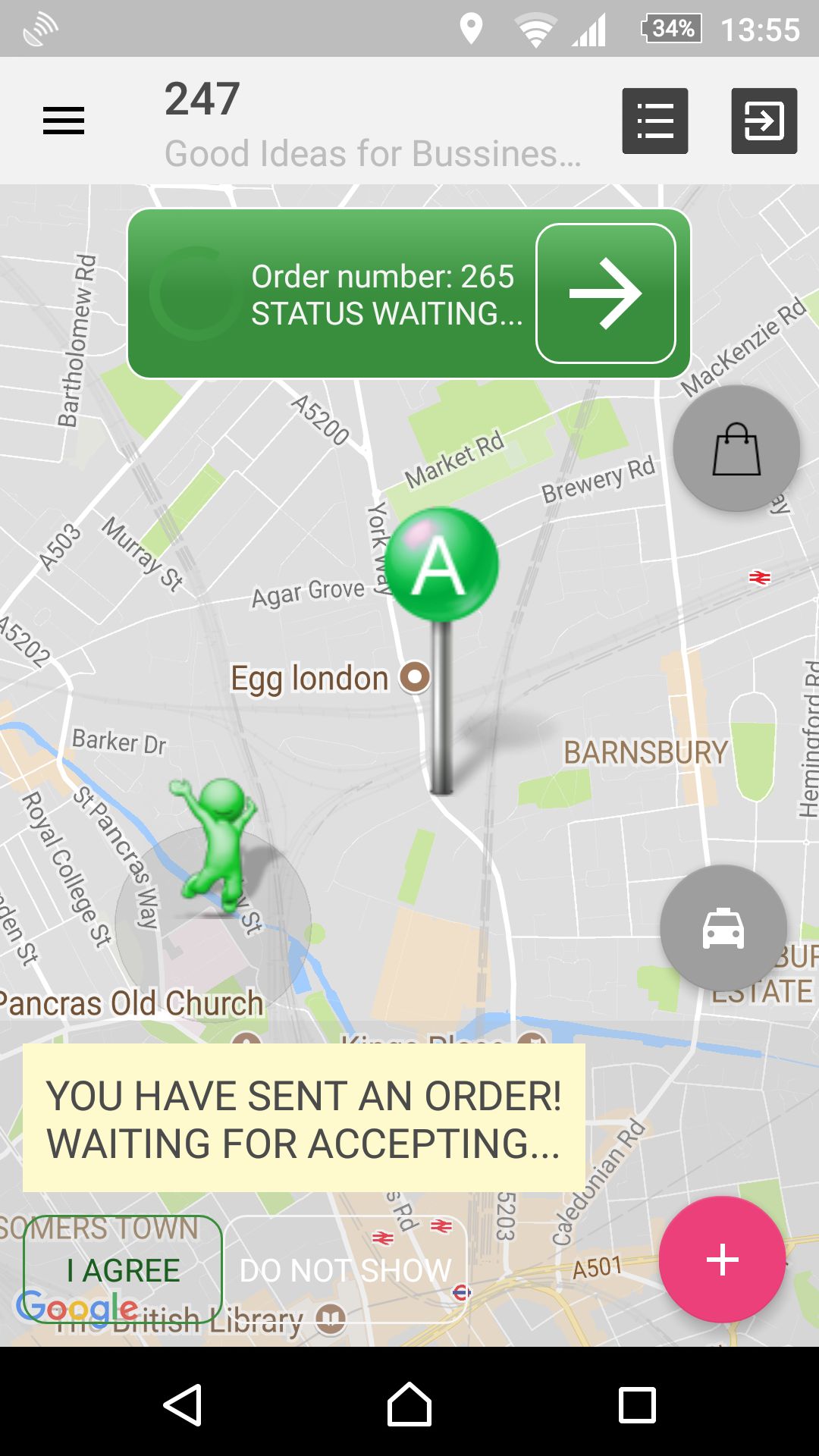Tap the green A pin marker

(441, 565)
